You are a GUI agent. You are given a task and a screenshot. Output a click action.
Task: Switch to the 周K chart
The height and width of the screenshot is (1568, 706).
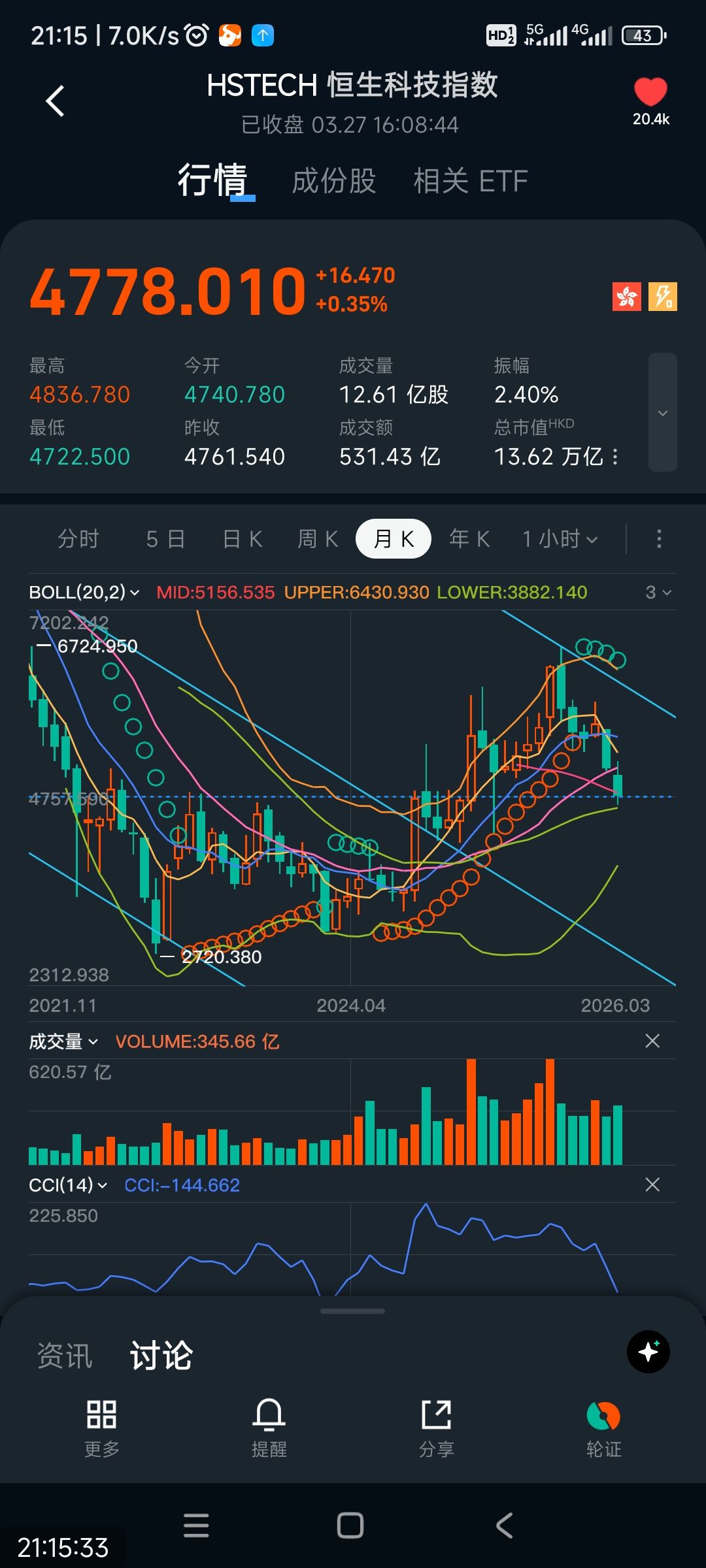318,539
